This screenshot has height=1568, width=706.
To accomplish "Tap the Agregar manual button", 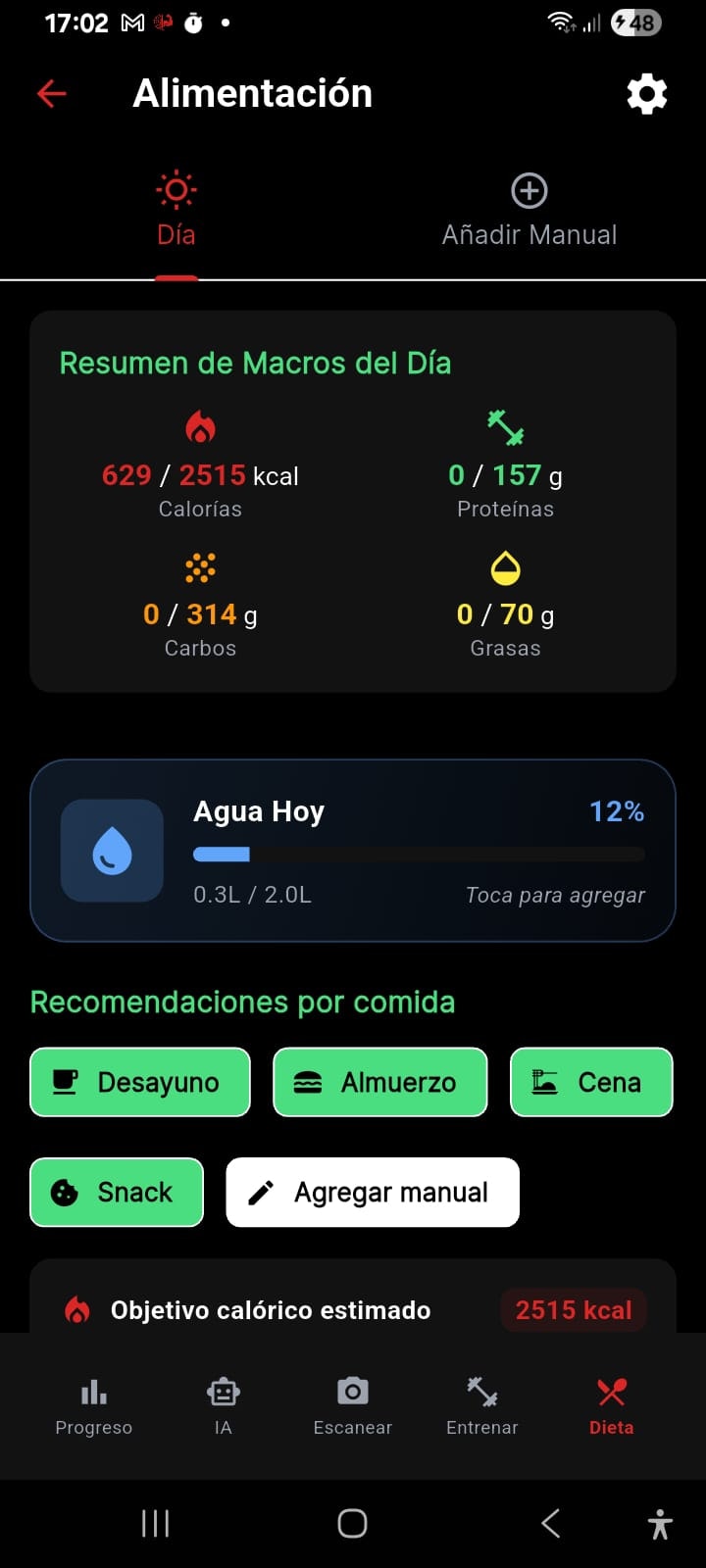I will pos(373,1192).
